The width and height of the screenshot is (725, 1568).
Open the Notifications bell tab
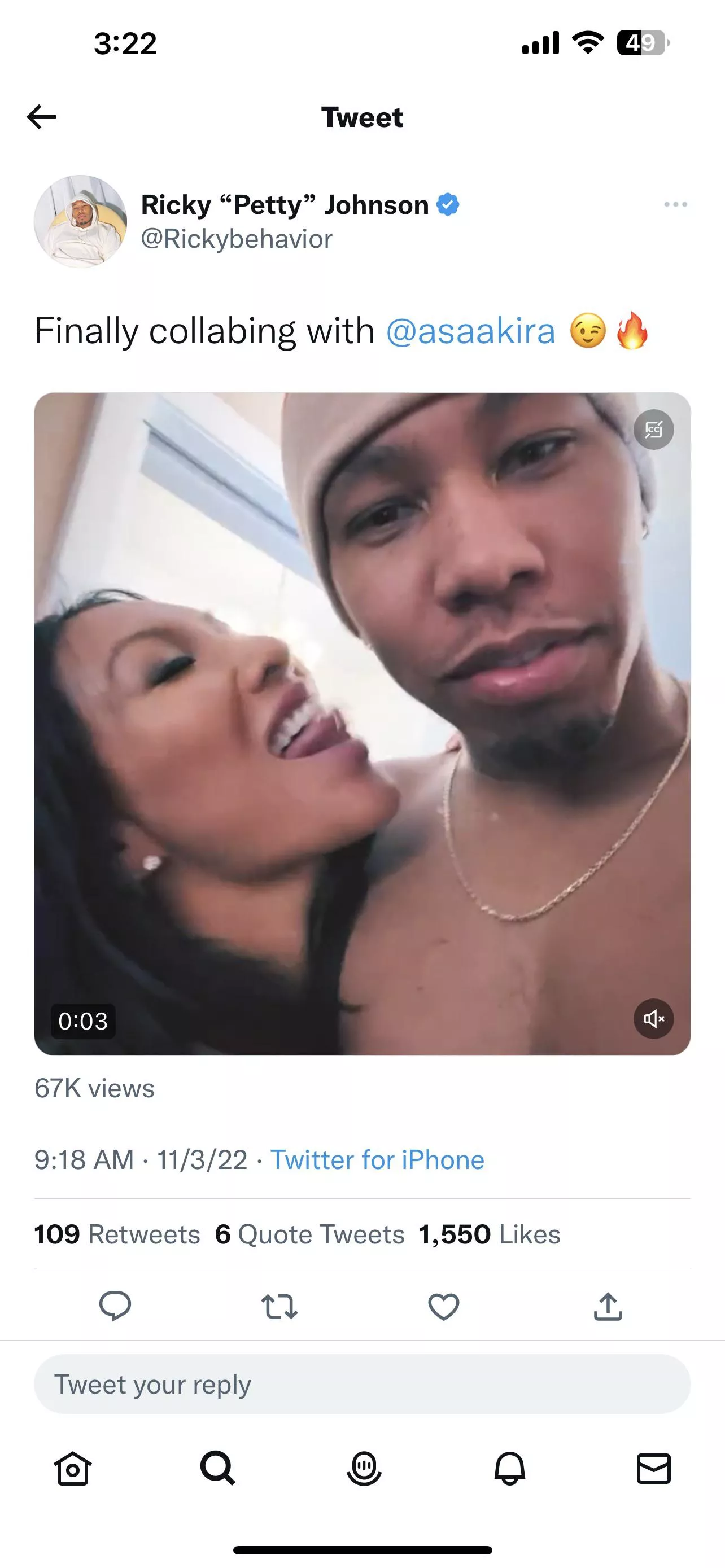coord(509,1468)
